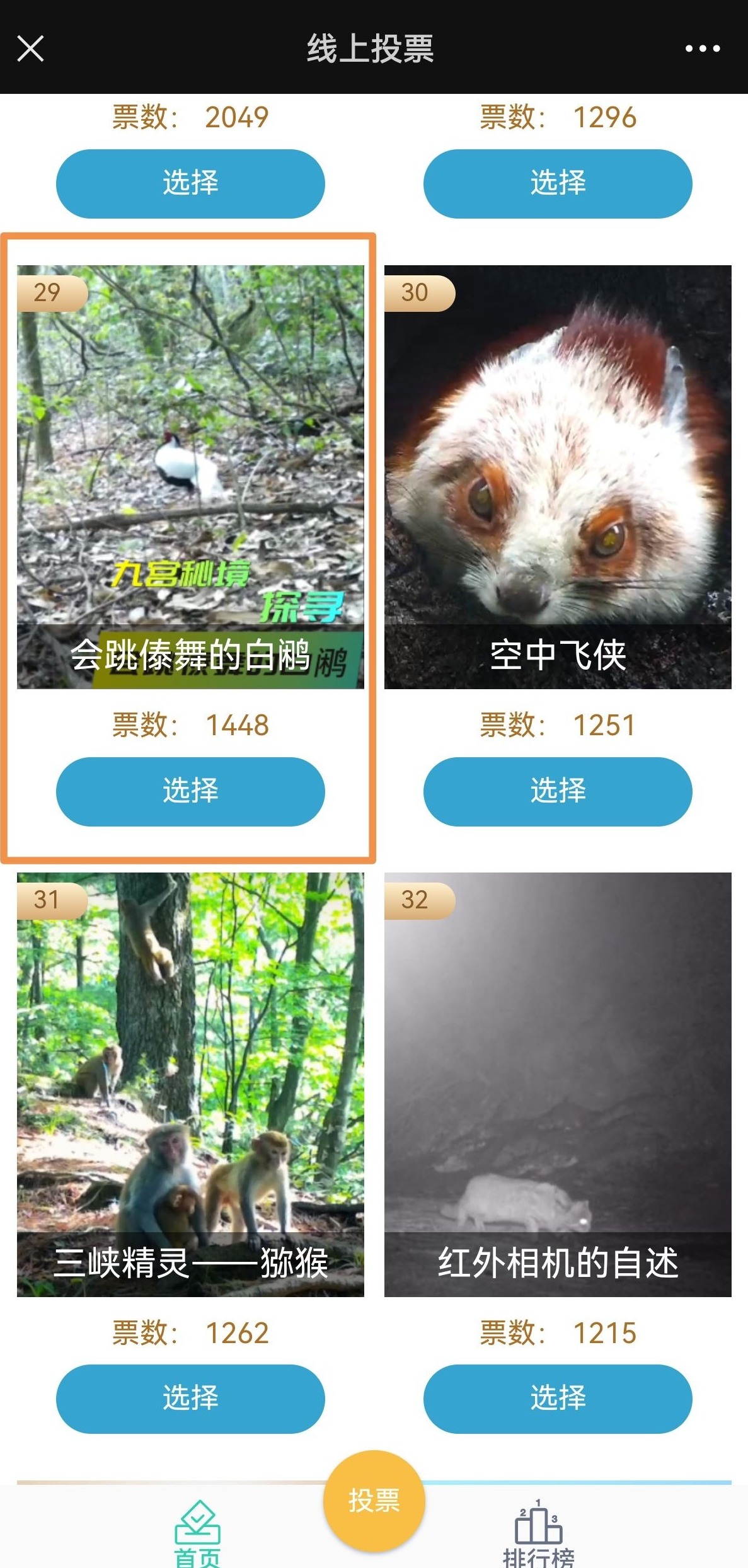748x1568 pixels.
Task: Select entry 32 with 1215 votes
Action: point(558,1399)
